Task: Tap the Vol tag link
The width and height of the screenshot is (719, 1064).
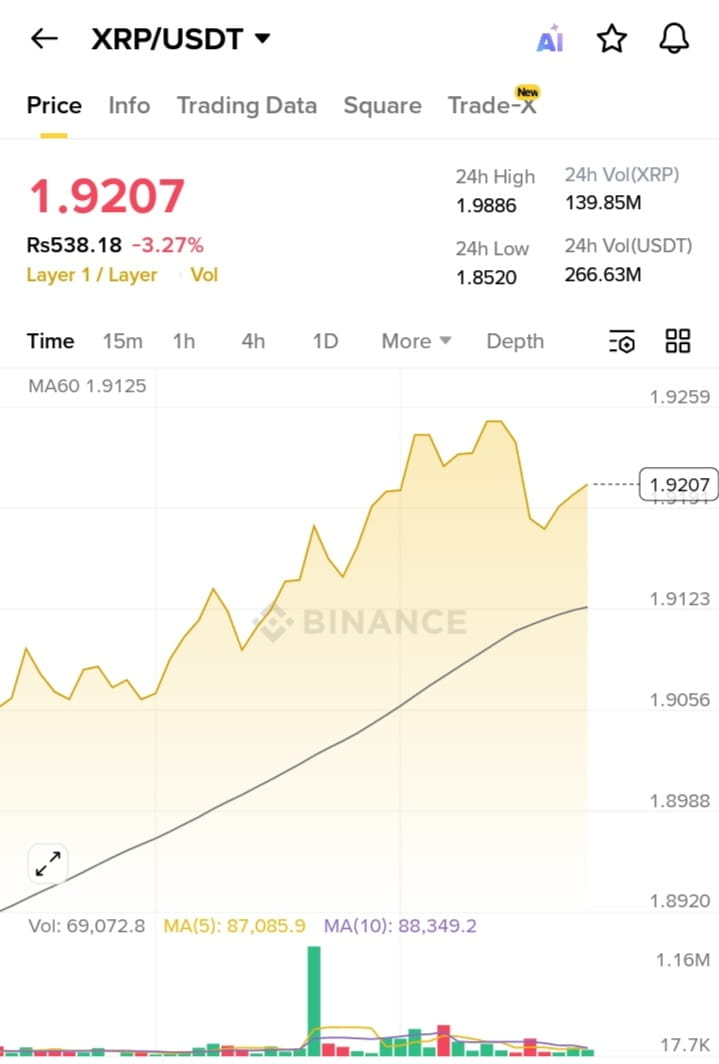Action: (x=204, y=275)
